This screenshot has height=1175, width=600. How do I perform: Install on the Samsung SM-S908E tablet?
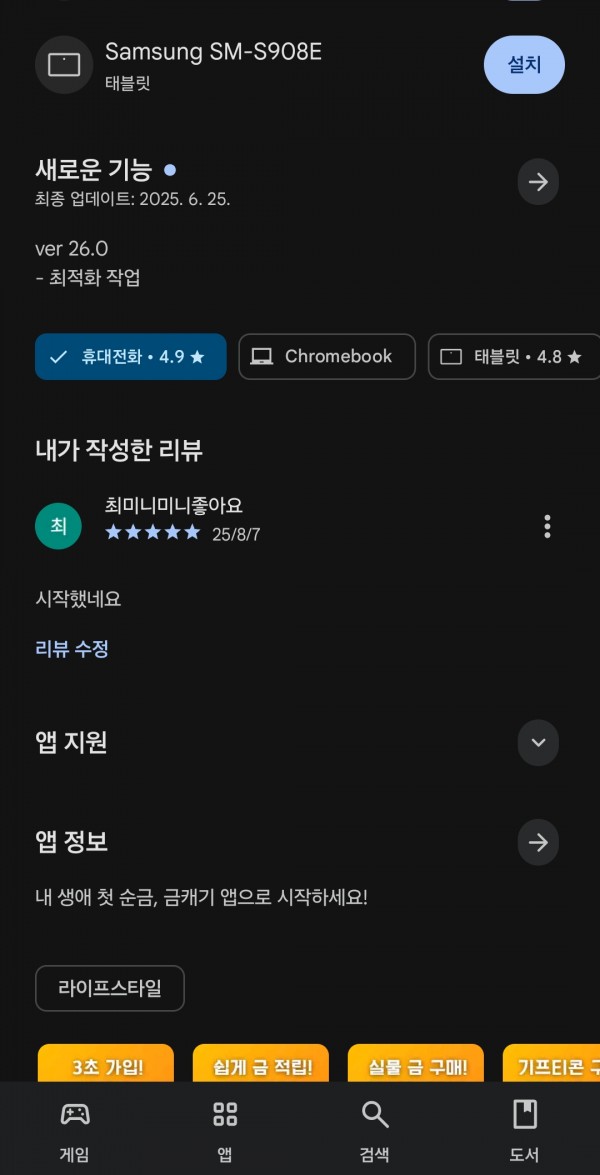pos(524,64)
